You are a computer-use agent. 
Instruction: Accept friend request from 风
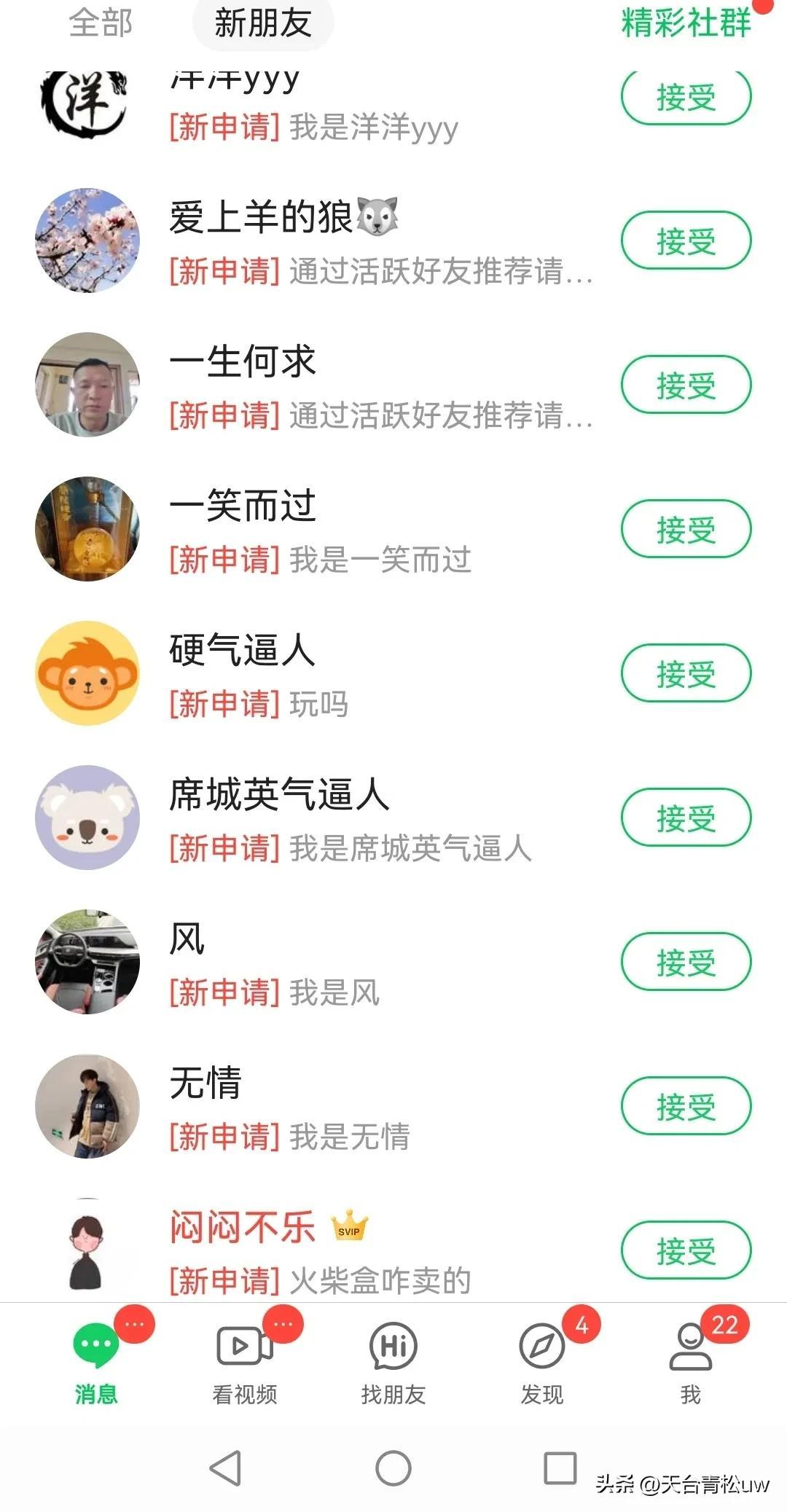(x=685, y=963)
